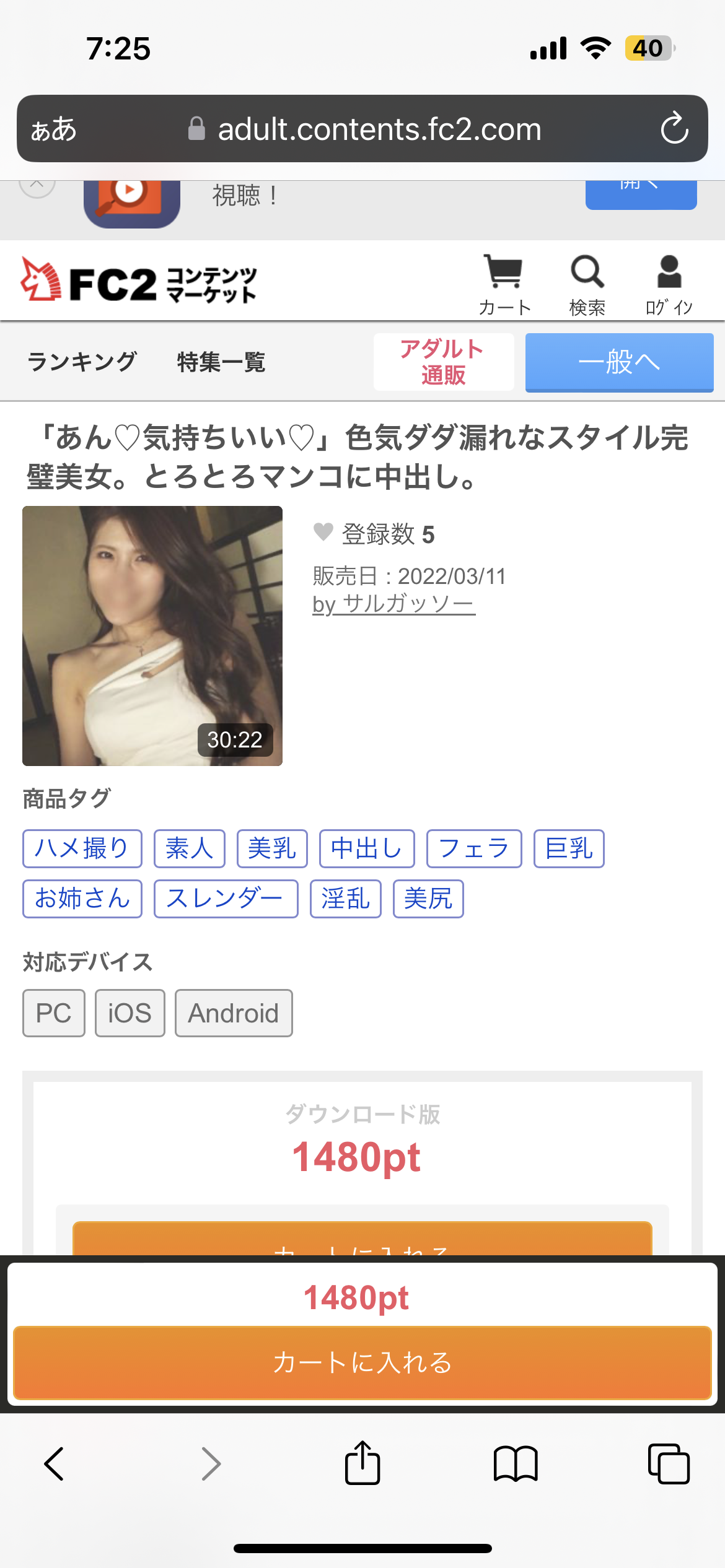Image resolution: width=725 pixels, height=1568 pixels.
Task: Open the video thumbnail preview
Action: [152, 635]
